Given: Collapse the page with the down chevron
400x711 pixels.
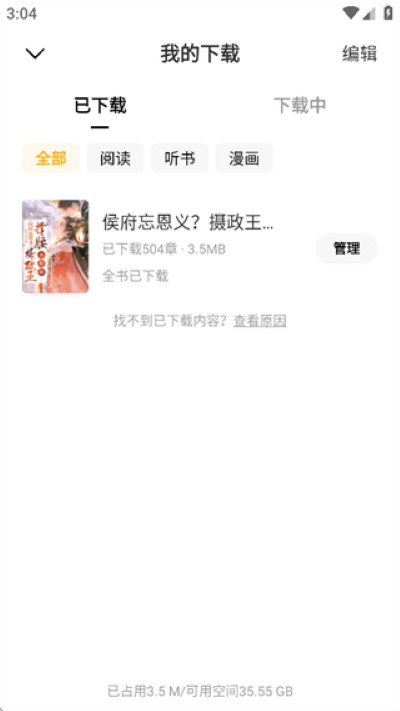Looking at the screenshot, I should tap(35, 54).
